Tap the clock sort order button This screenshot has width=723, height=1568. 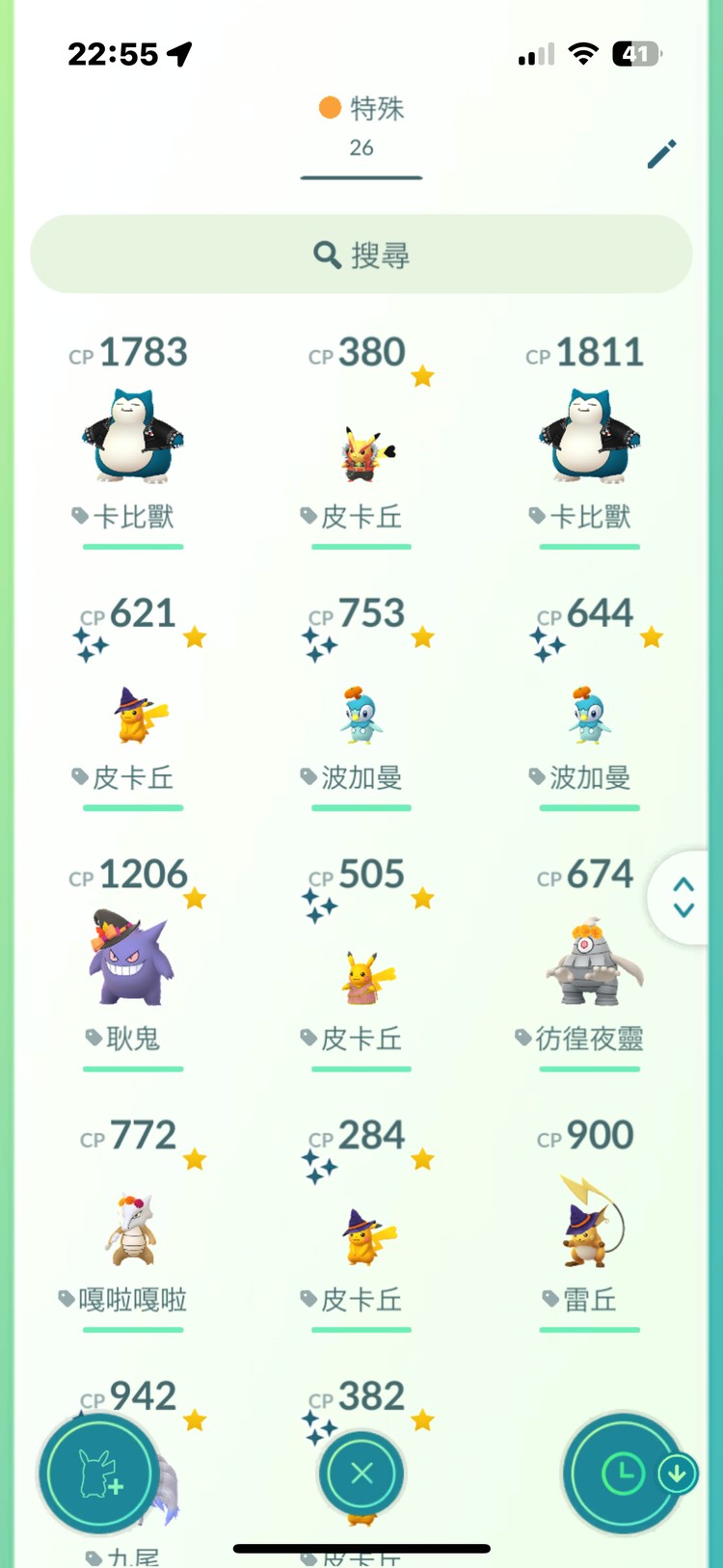[x=623, y=1473]
